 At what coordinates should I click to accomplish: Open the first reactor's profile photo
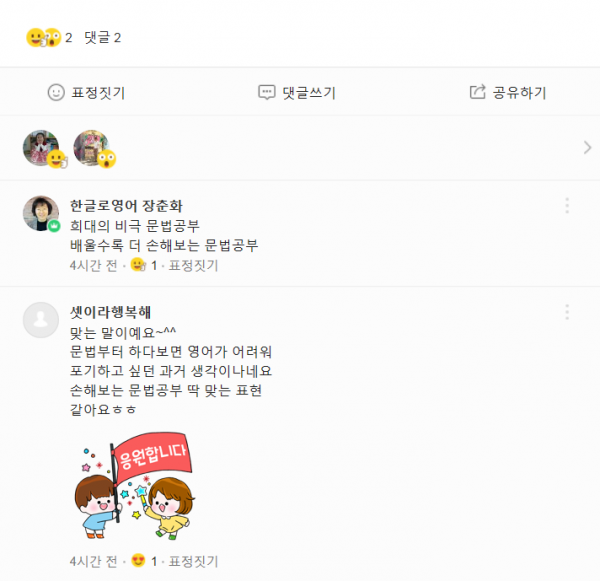[41, 148]
